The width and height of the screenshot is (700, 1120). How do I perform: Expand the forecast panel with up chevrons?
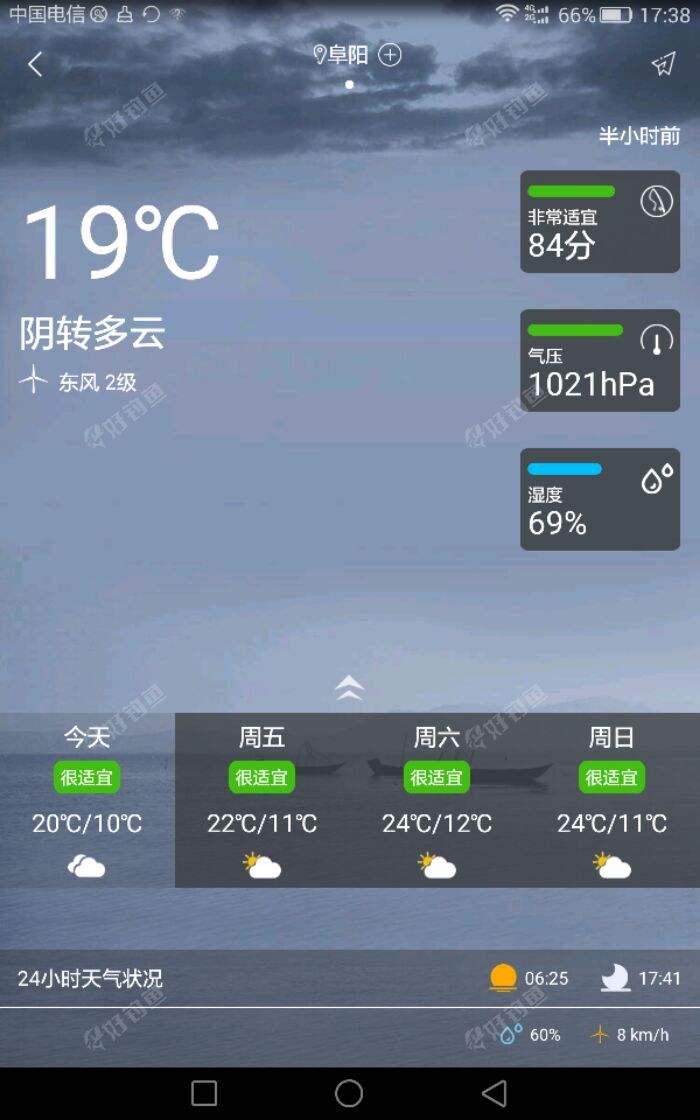[x=349, y=687]
